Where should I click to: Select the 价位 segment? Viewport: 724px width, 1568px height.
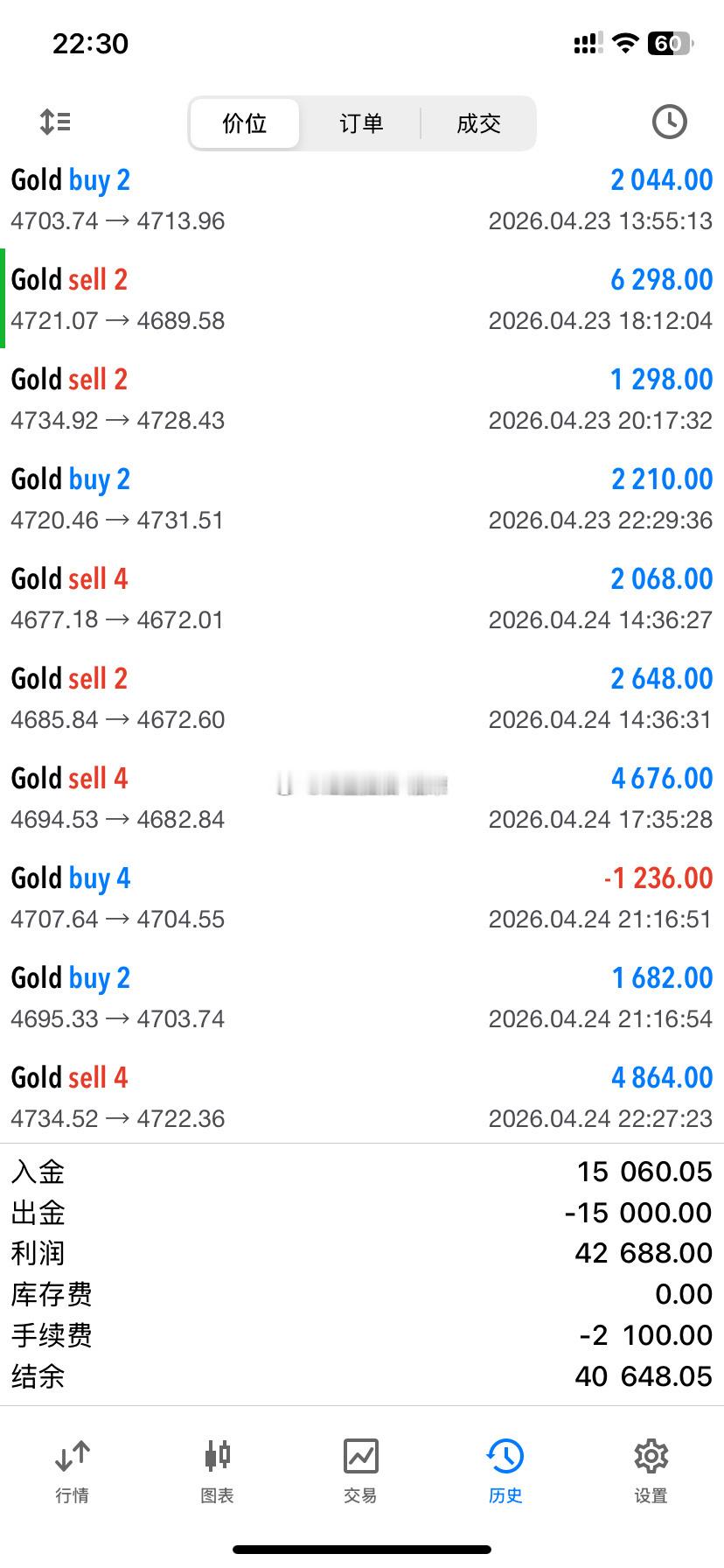click(245, 123)
